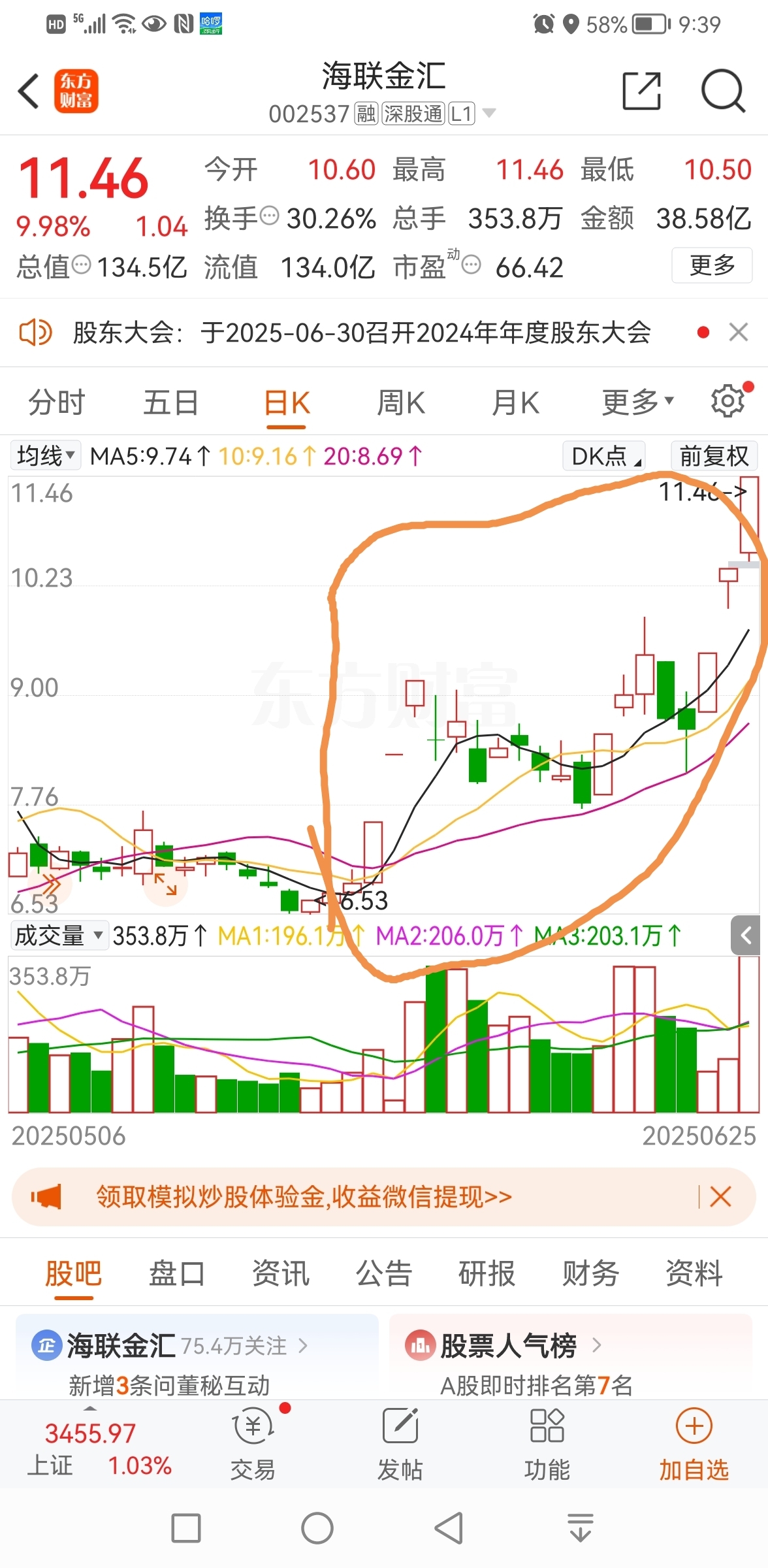The image size is (768, 1568).
Task: Switch to the 资讯 tab
Action: [281, 1273]
